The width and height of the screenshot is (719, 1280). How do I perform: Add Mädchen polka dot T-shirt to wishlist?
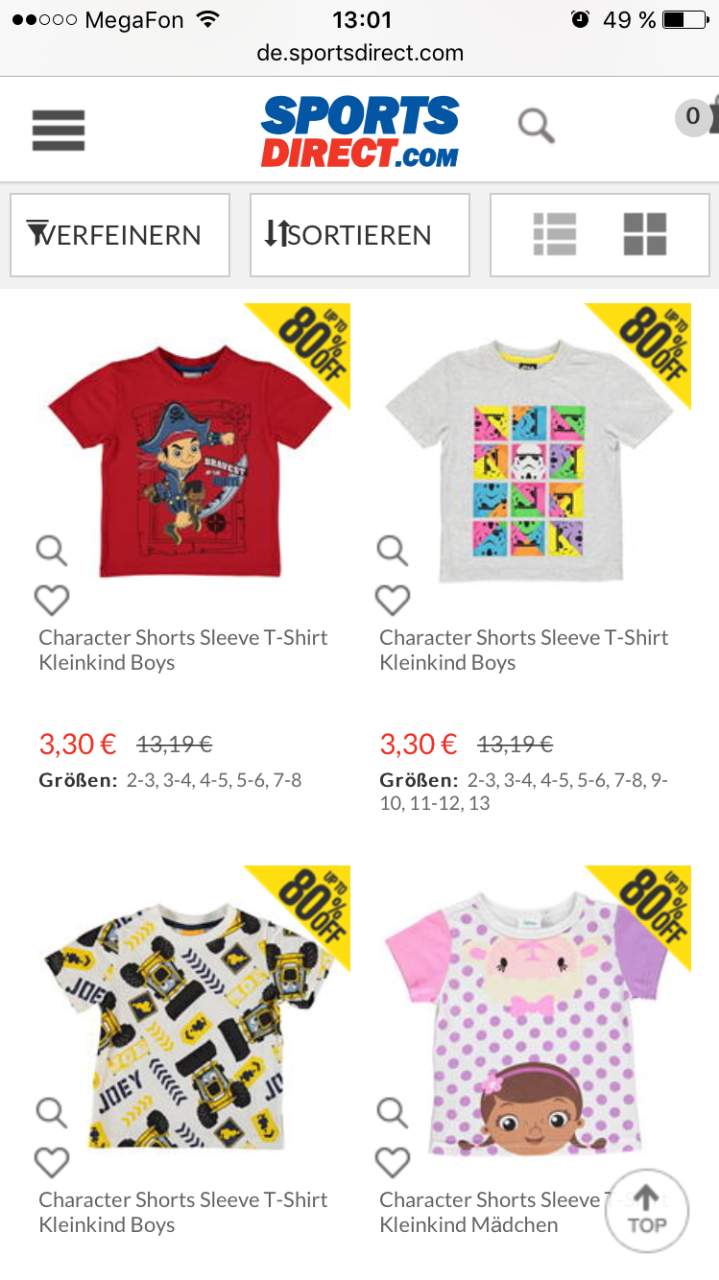pyautogui.click(x=392, y=1162)
